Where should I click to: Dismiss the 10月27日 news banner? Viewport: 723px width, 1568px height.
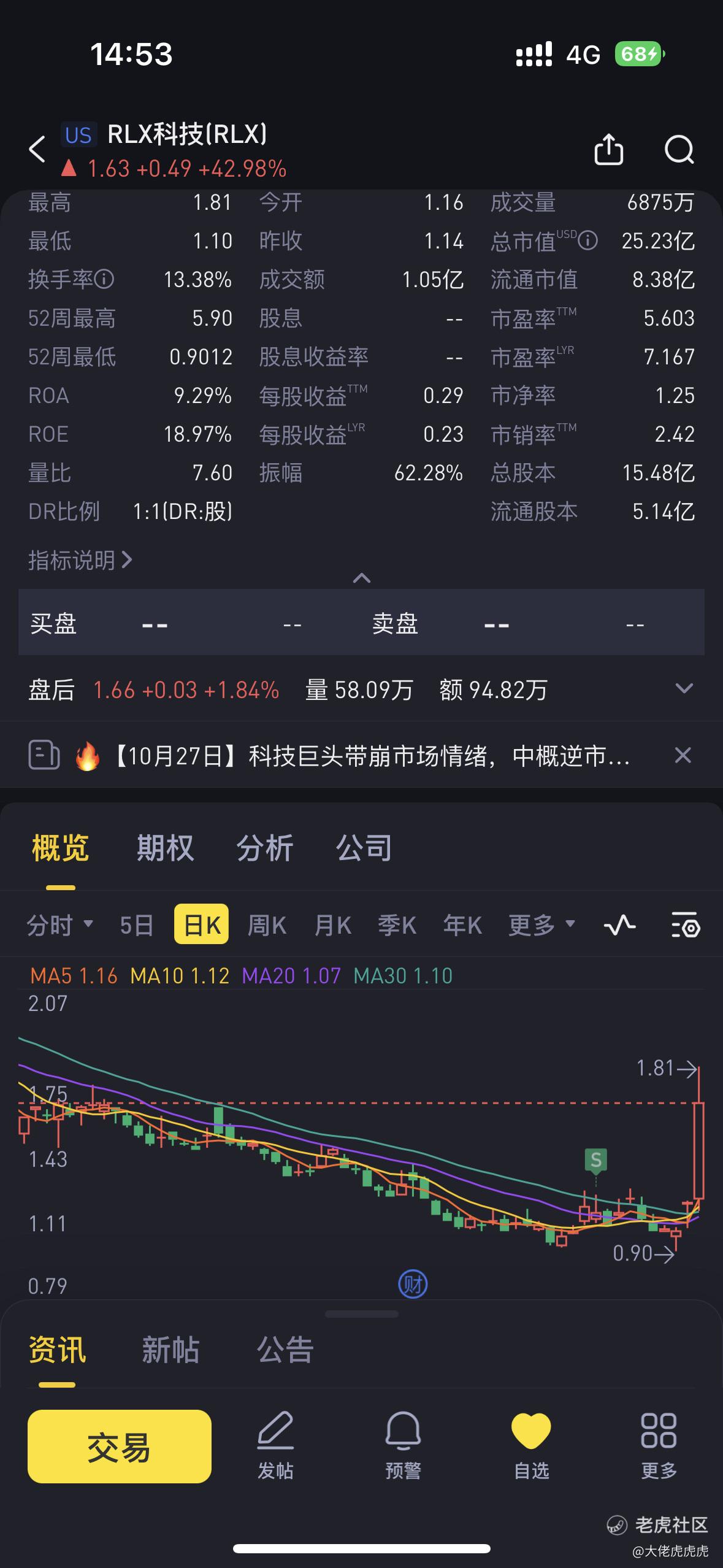pos(683,755)
